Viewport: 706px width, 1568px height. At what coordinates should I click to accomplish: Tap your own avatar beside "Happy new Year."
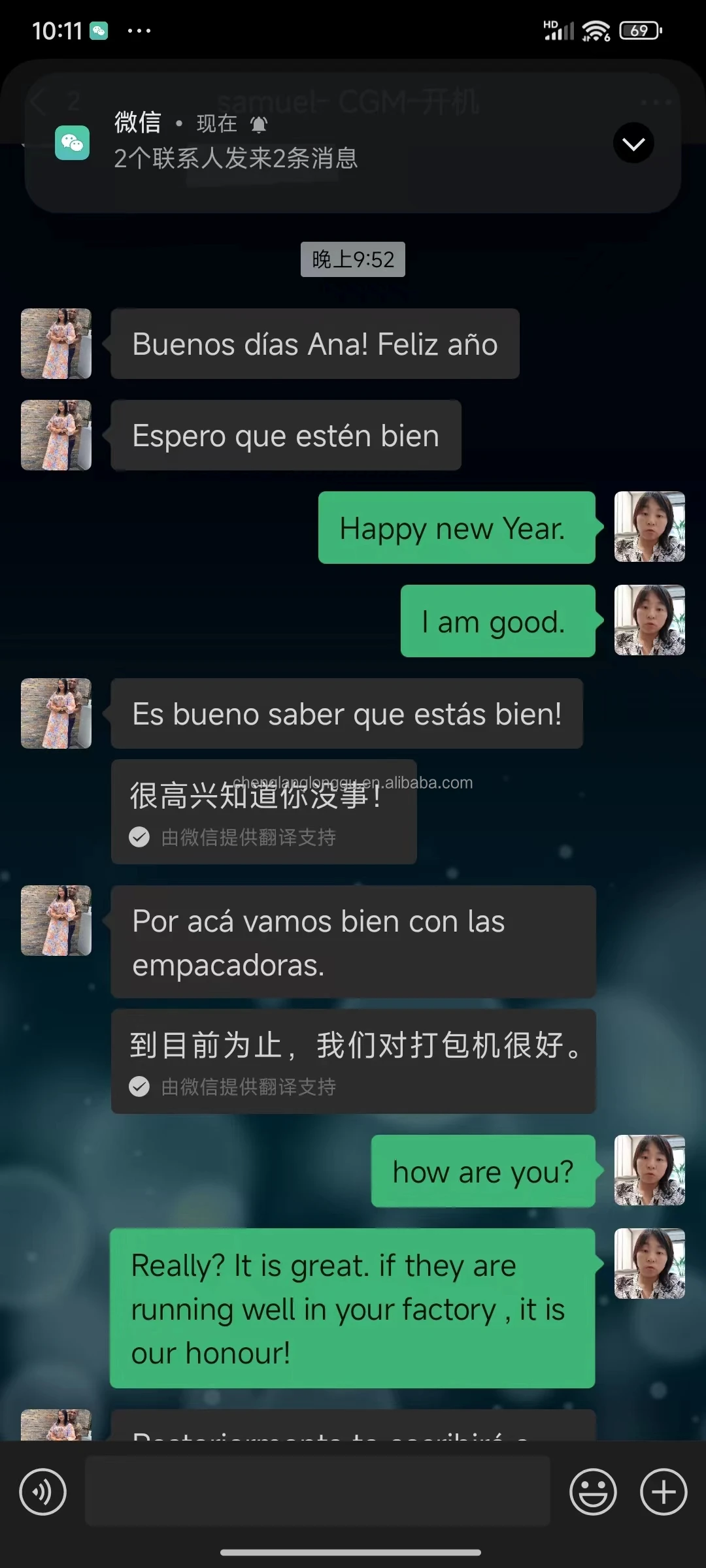650,527
